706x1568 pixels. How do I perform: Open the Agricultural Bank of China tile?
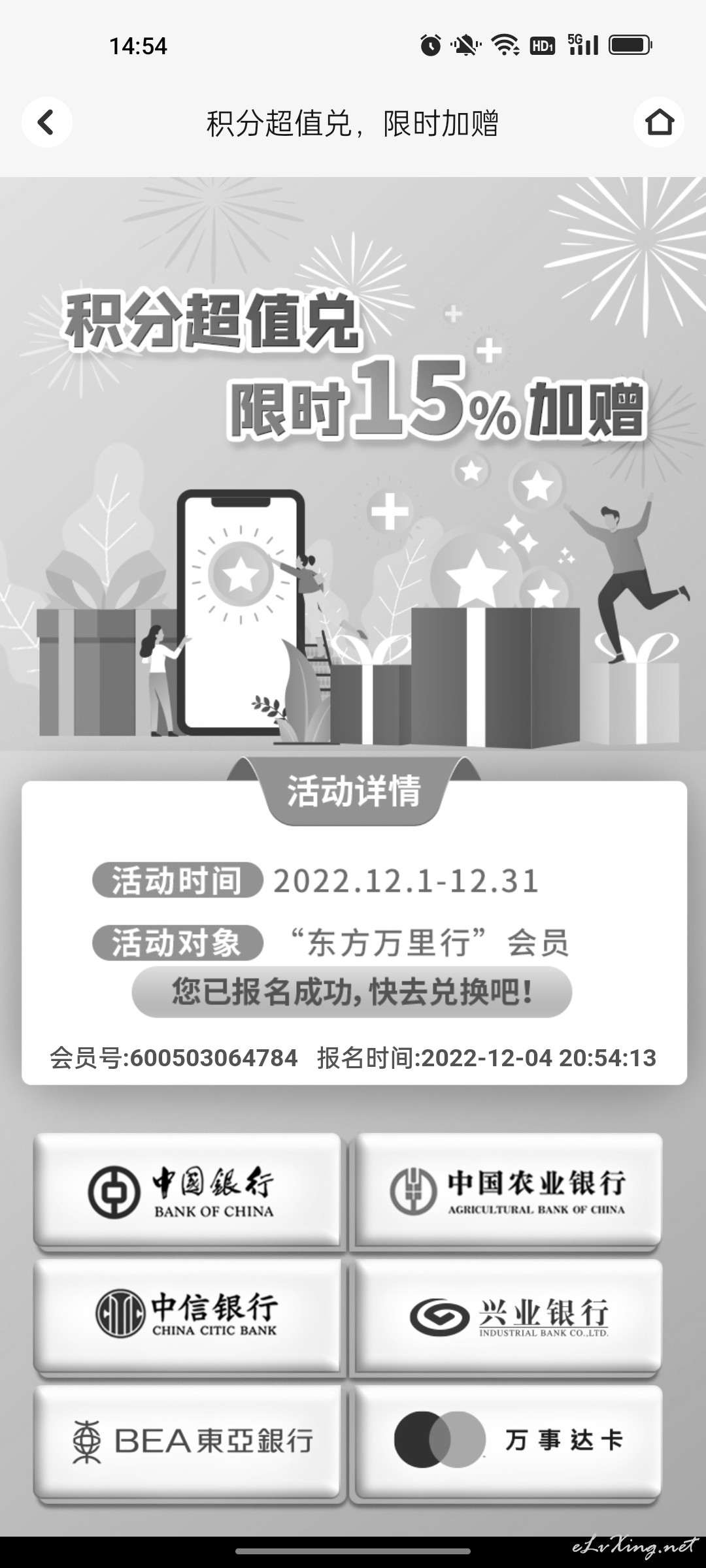point(509,1192)
